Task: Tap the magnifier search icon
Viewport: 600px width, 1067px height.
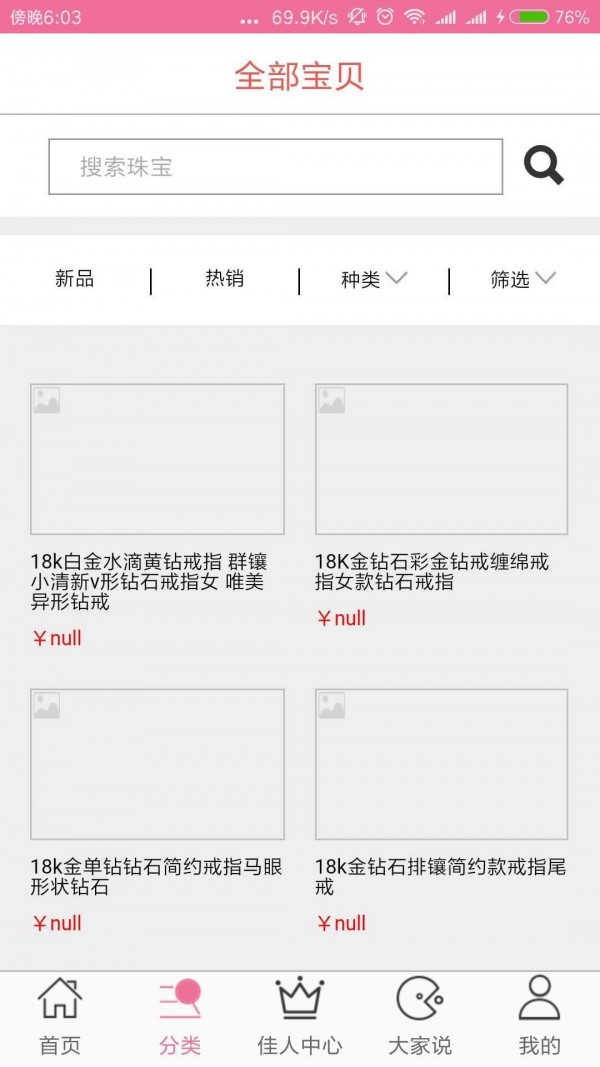Action: tap(544, 166)
